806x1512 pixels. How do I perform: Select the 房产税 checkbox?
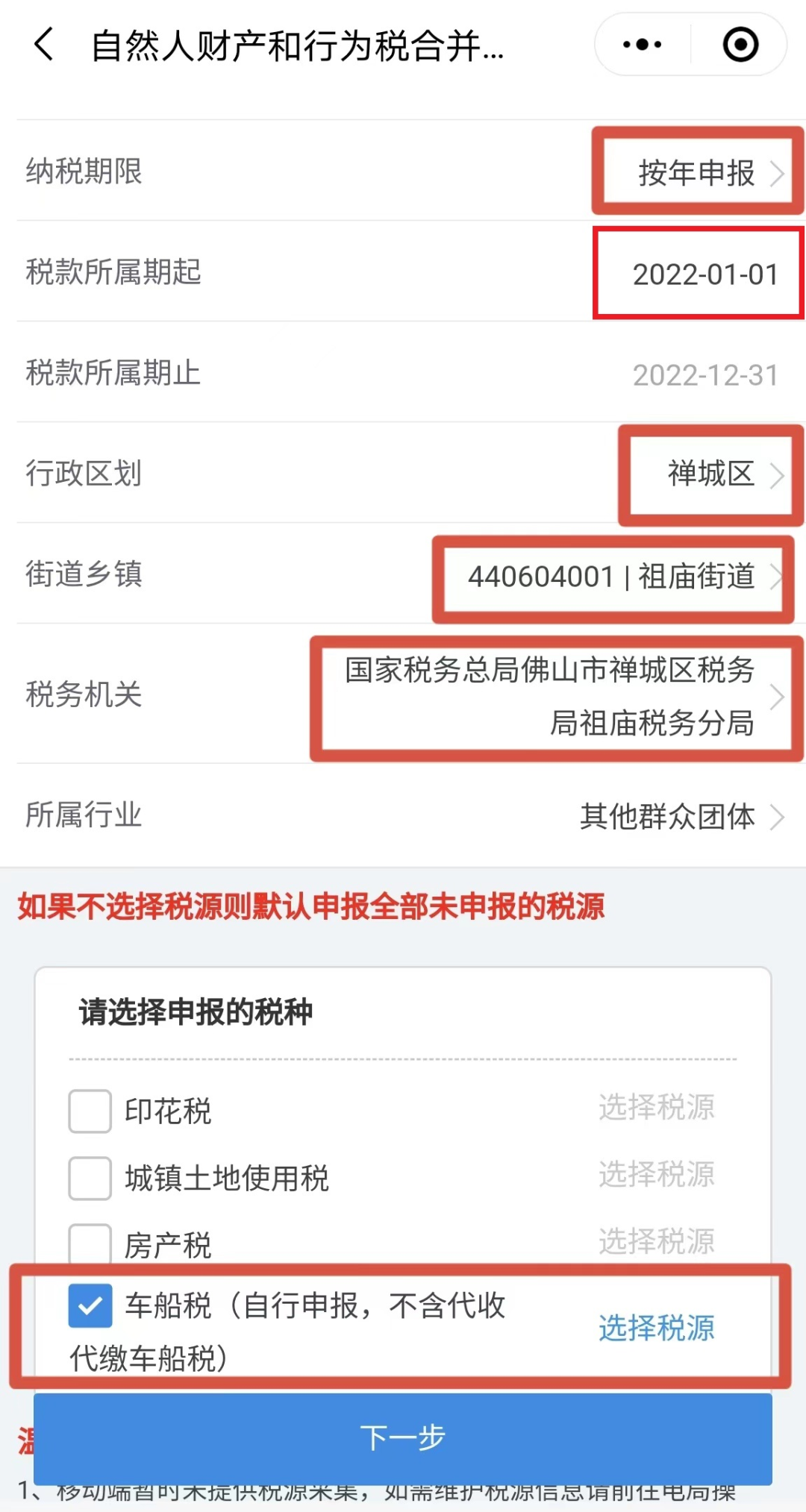click(90, 1243)
